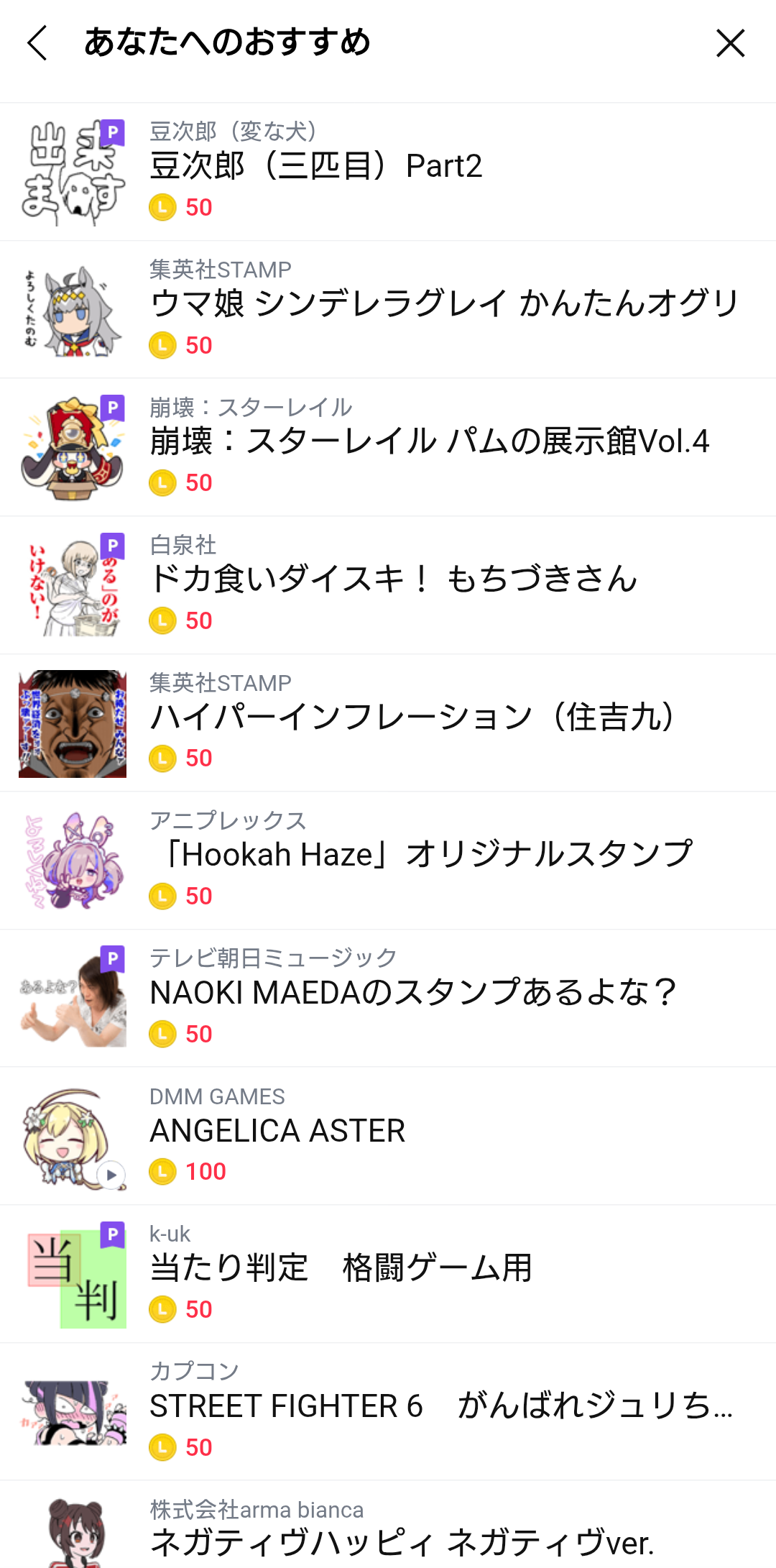Screen dimensions: 776x1568
Task: View「Hookah Haze」オリジナルスタンプ
Action: (x=388, y=861)
